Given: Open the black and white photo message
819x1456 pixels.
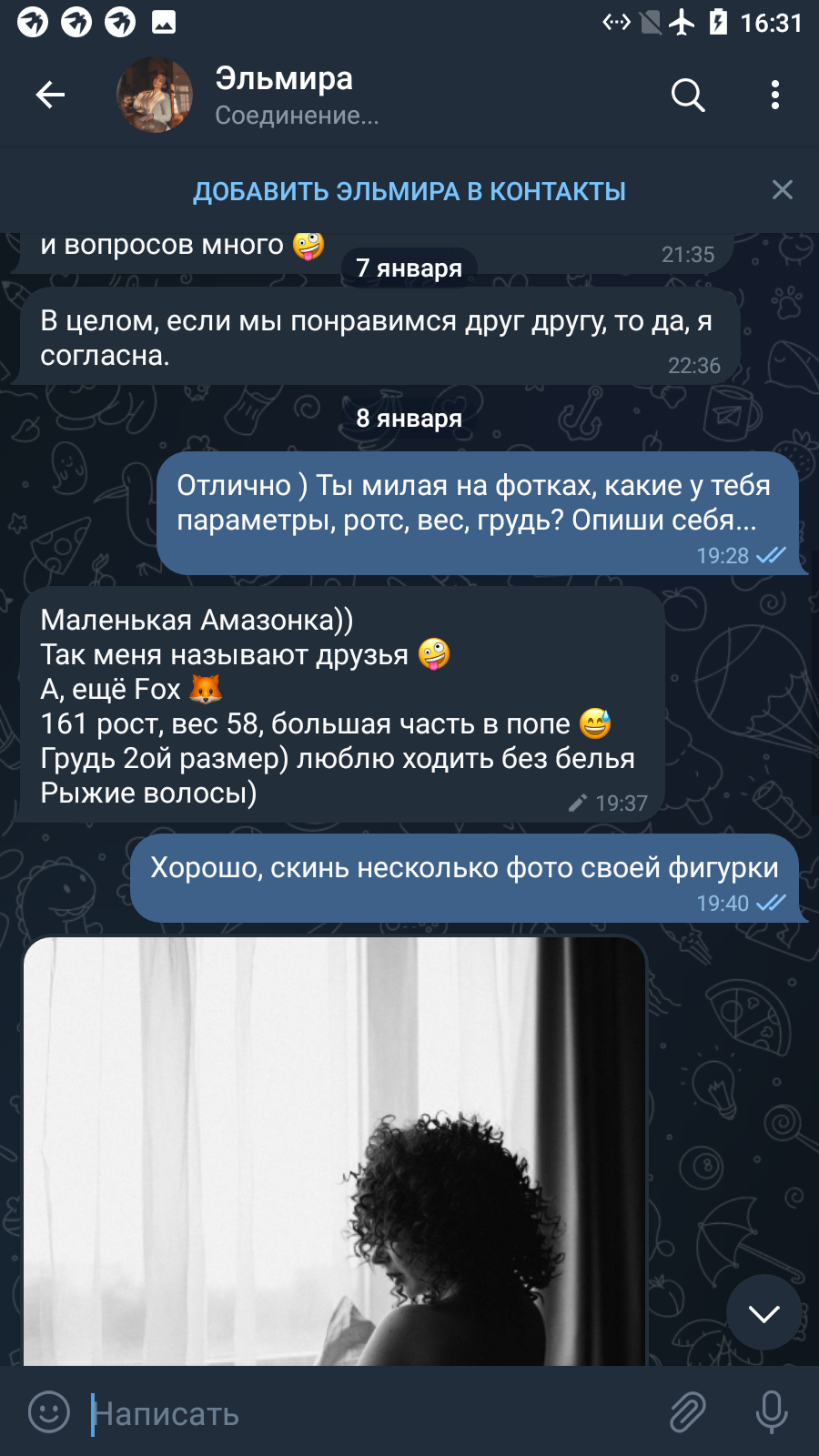Looking at the screenshot, I should [x=335, y=1151].
